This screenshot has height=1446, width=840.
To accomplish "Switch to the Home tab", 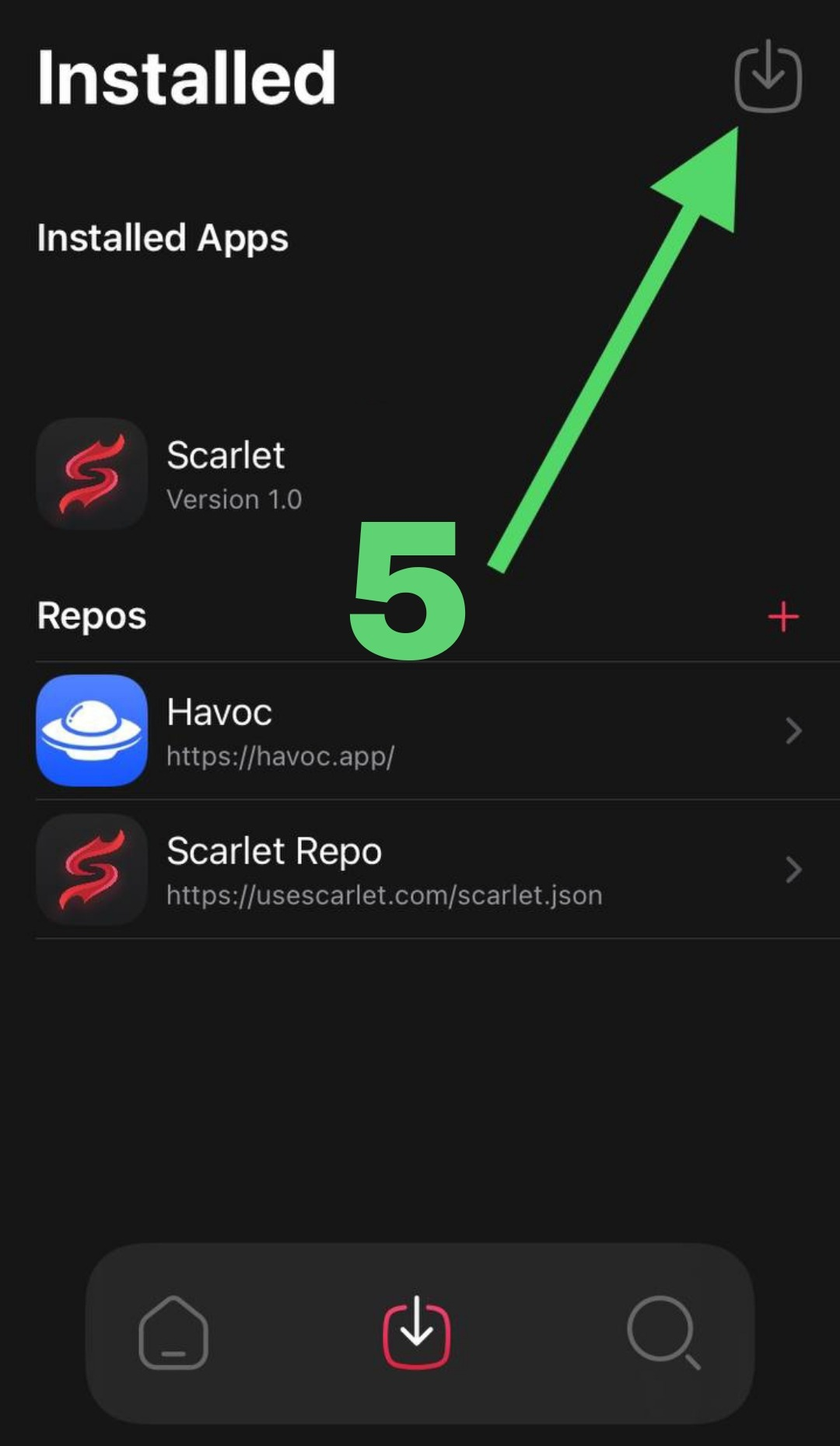I will pyautogui.click(x=173, y=1332).
